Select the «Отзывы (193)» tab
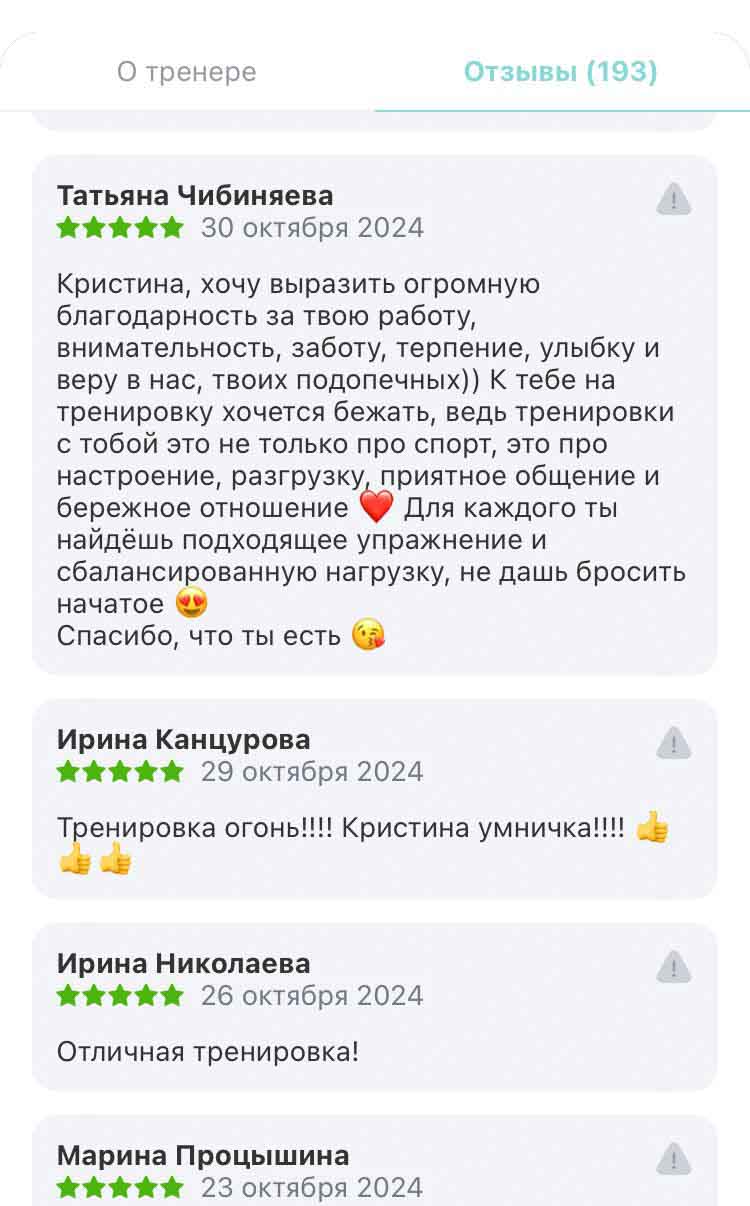750x1206 pixels. click(x=561, y=72)
